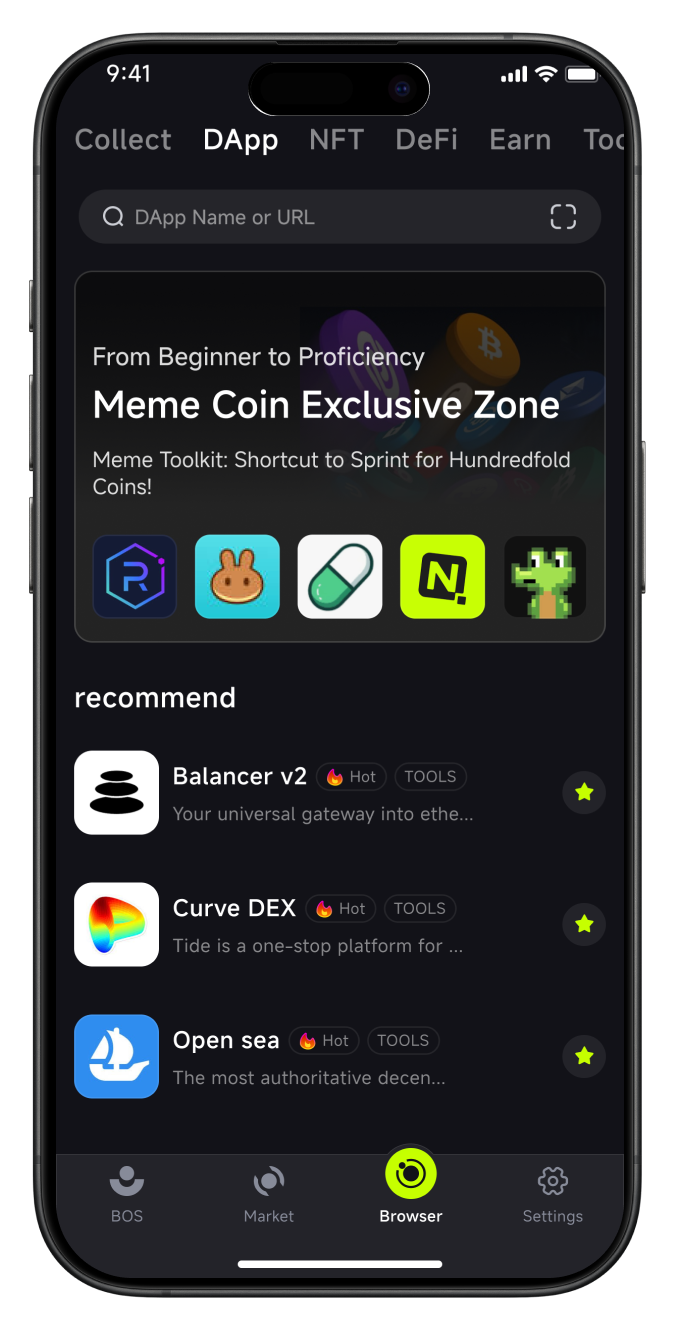Open the PancakeSwap bunny icon

pyautogui.click(x=237, y=577)
